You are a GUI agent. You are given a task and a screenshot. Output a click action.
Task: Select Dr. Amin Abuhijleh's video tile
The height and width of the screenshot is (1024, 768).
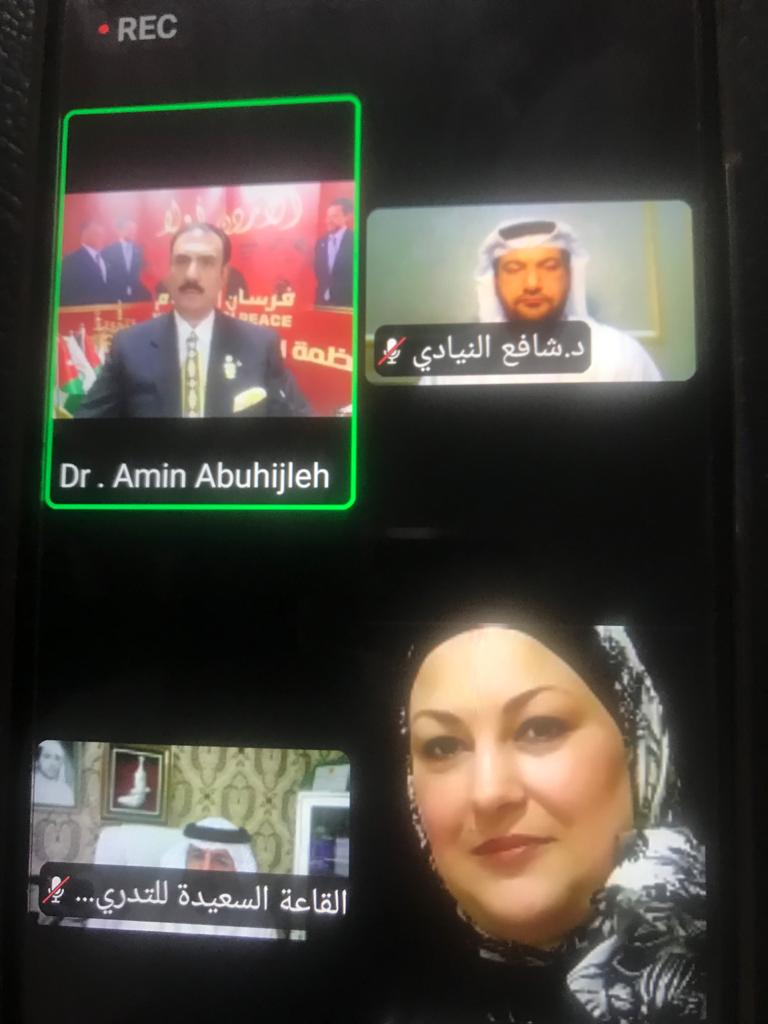203,300
